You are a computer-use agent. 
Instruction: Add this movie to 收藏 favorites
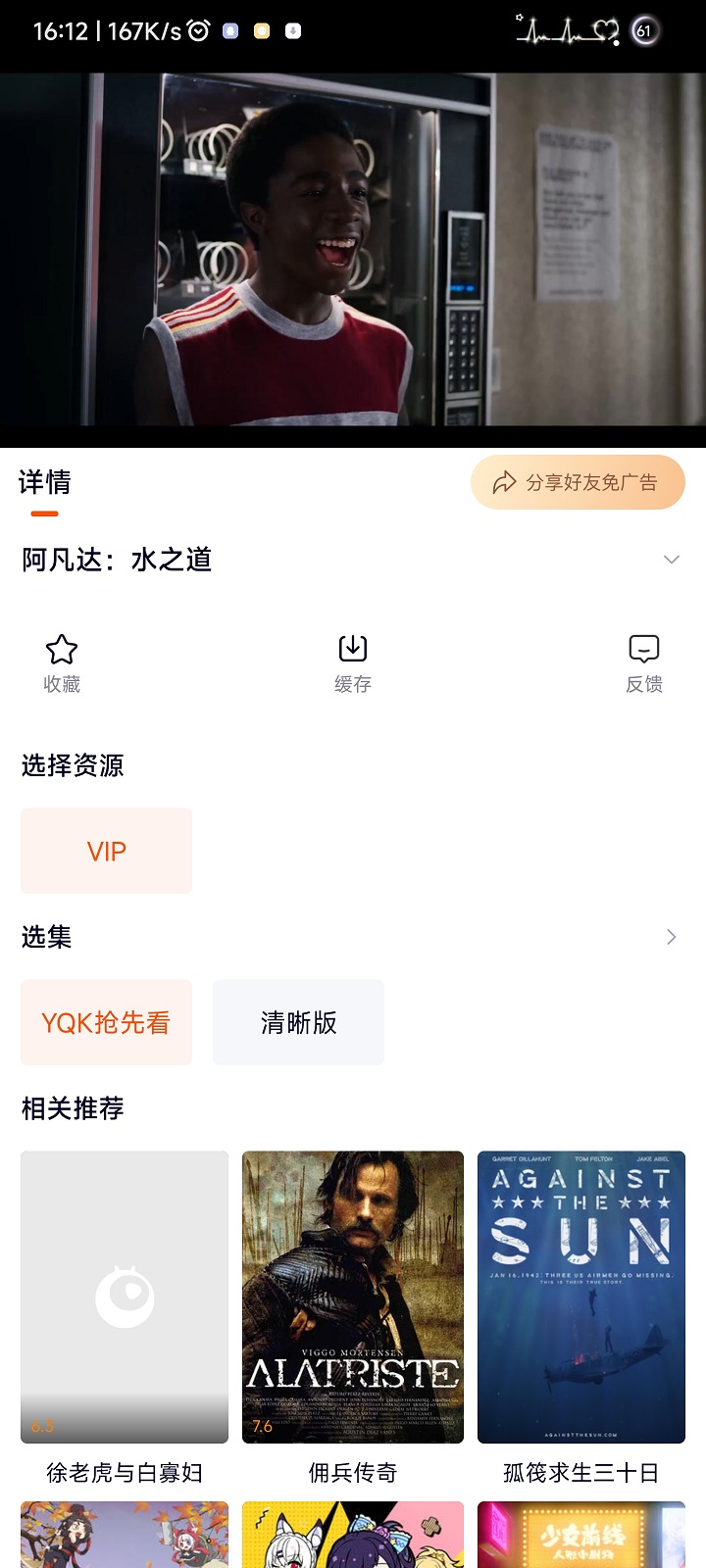[x=62, y=662]
